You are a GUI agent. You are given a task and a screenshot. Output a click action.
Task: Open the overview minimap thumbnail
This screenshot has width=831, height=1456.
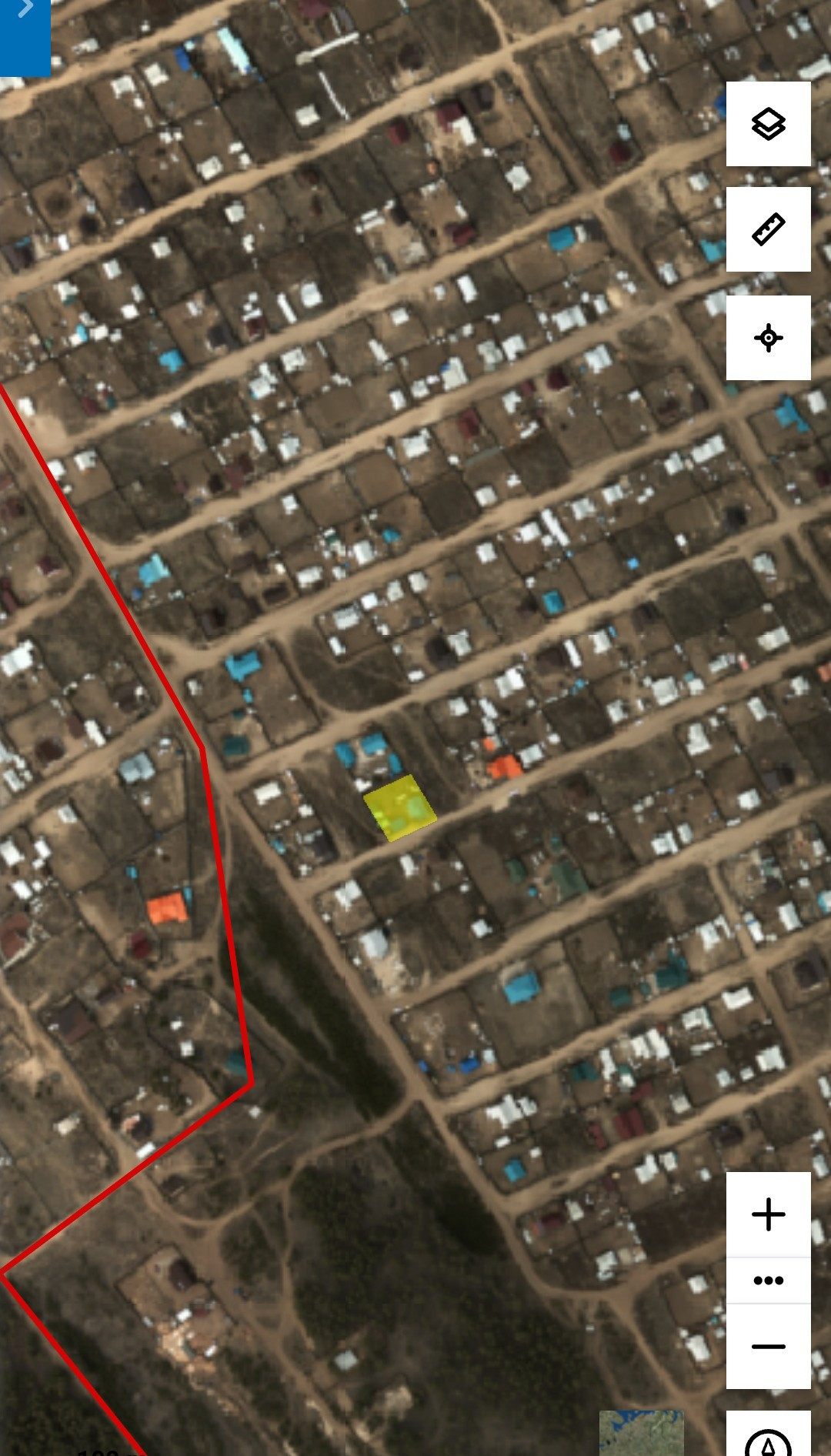641,1433
